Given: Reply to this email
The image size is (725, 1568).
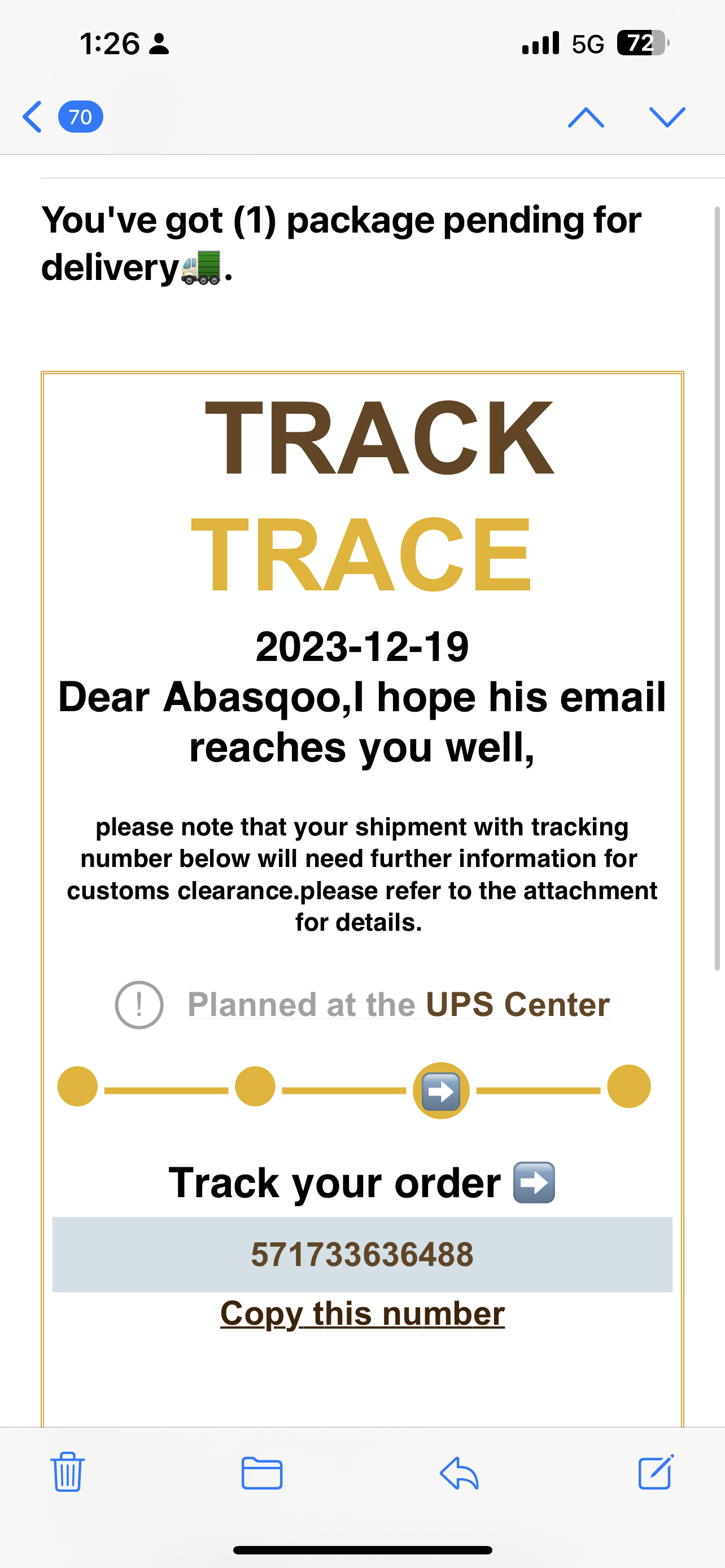Looking at the screenshot, I should tap(460, 1473).
